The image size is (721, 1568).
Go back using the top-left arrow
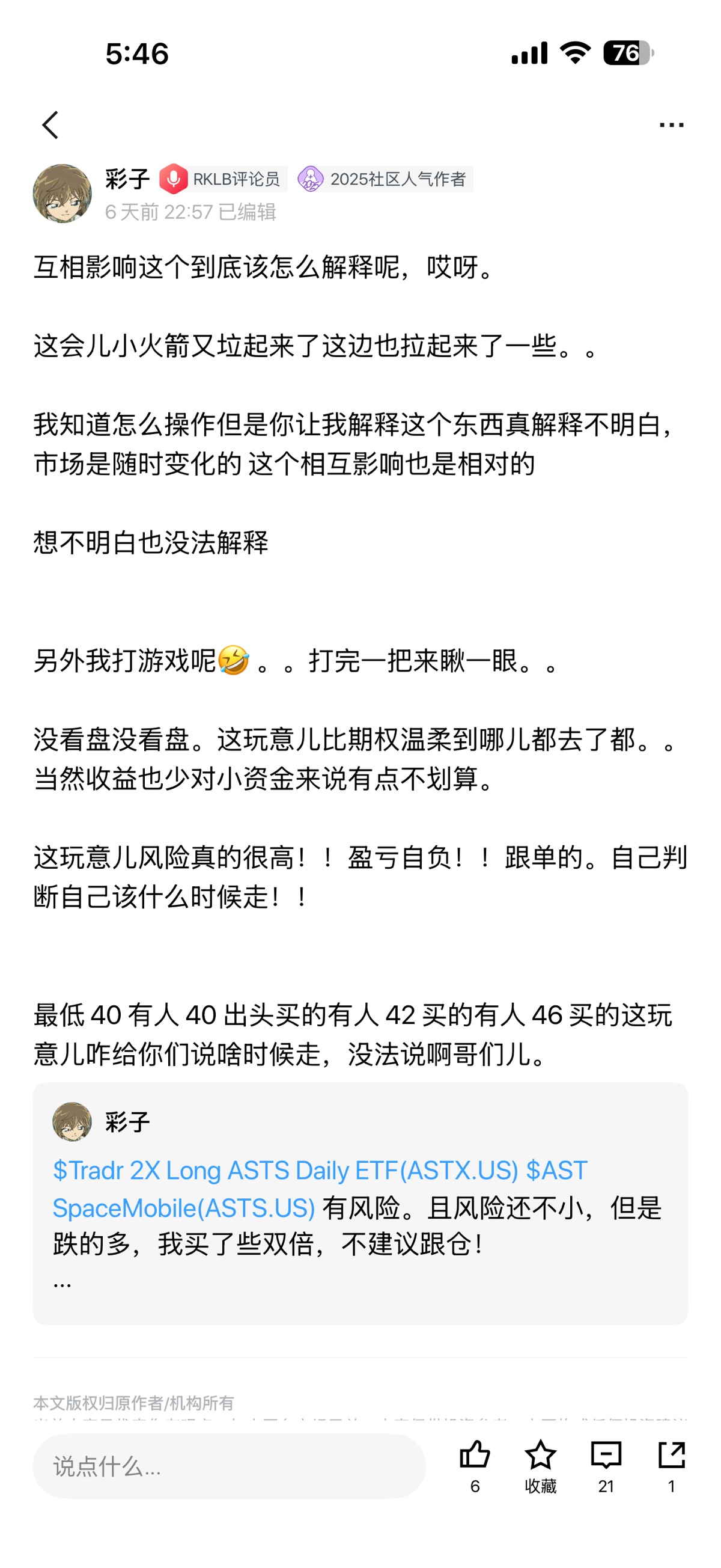click(x=50, y=125)
